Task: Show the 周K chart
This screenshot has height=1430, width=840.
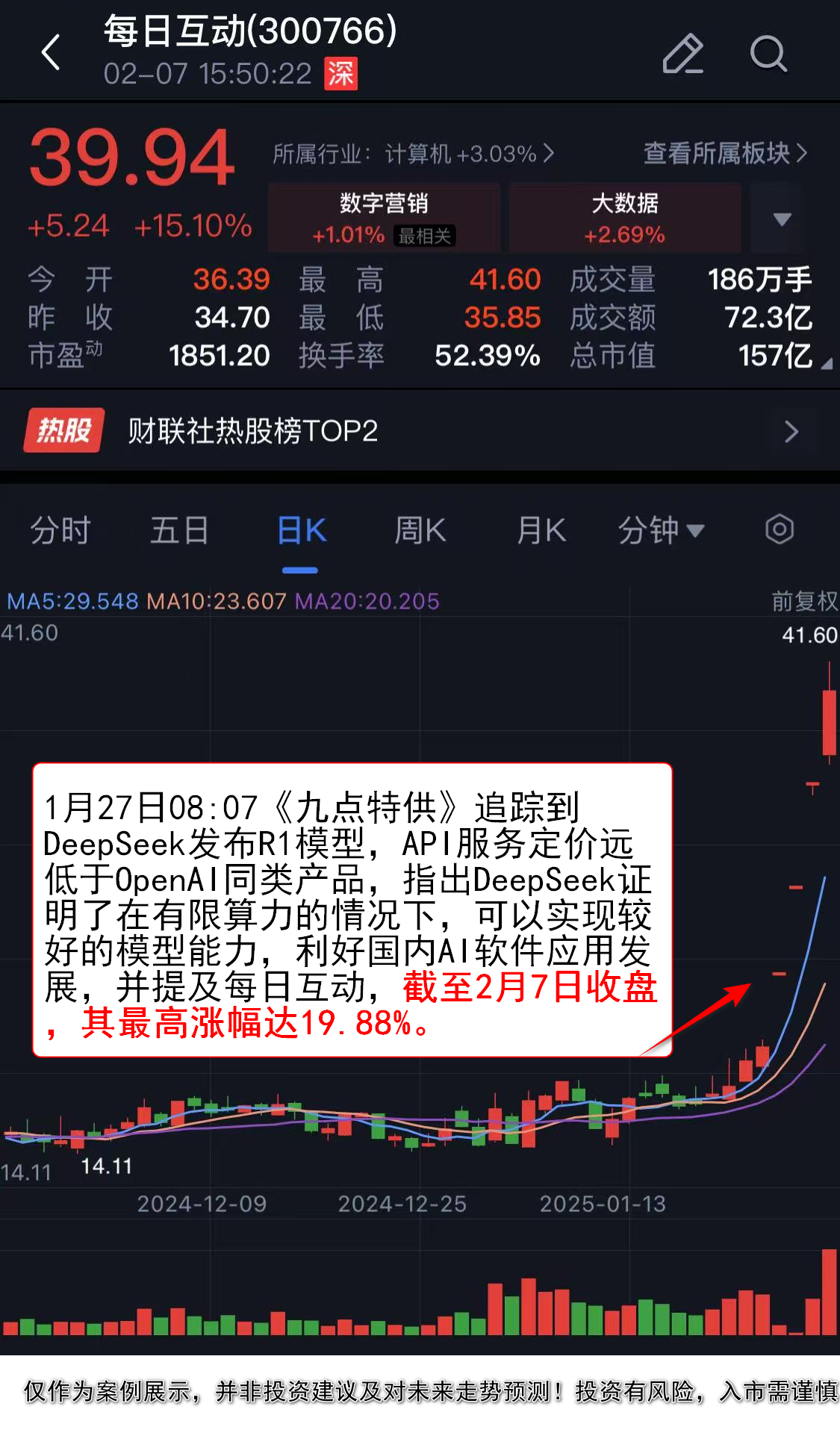Action: (x=420, y=531)
